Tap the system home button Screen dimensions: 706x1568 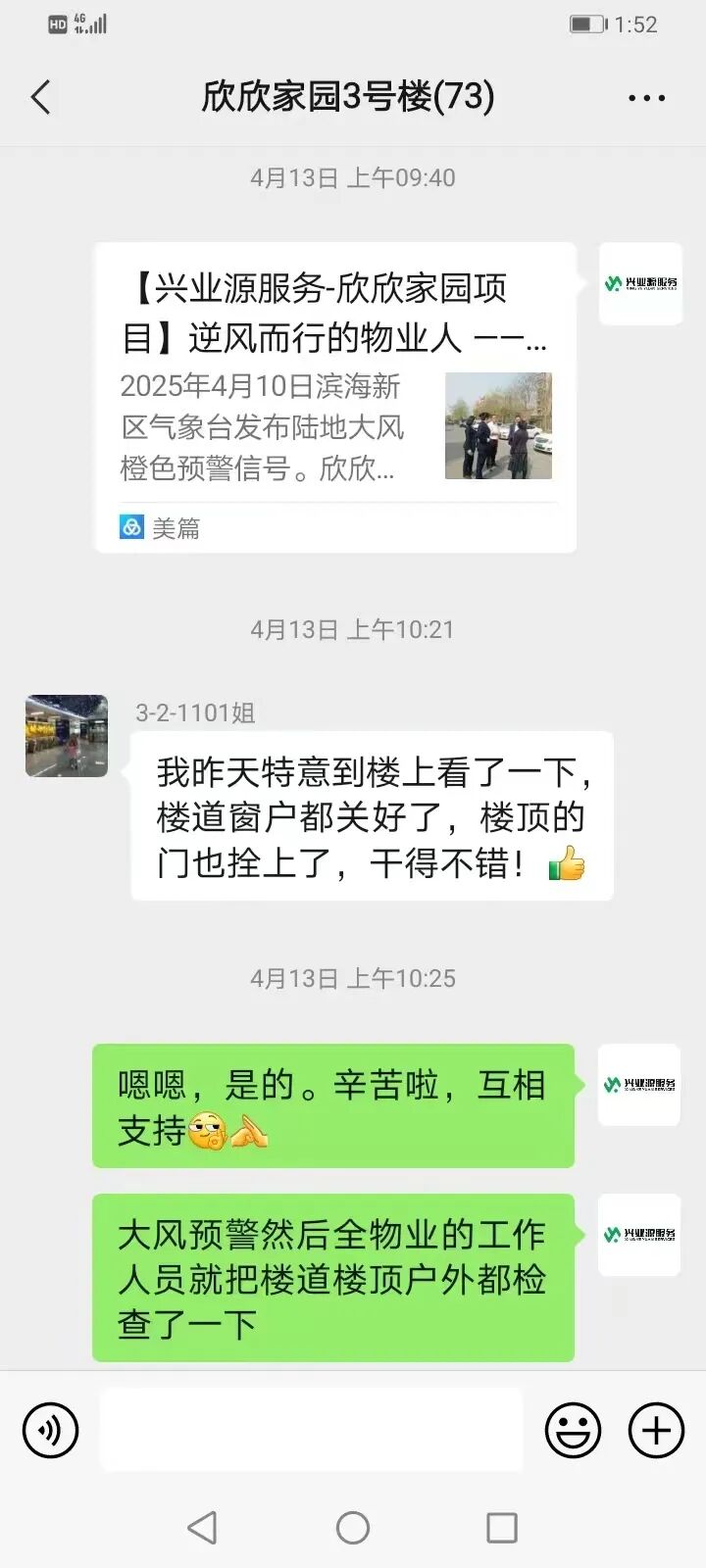[x=353, y=1527]
